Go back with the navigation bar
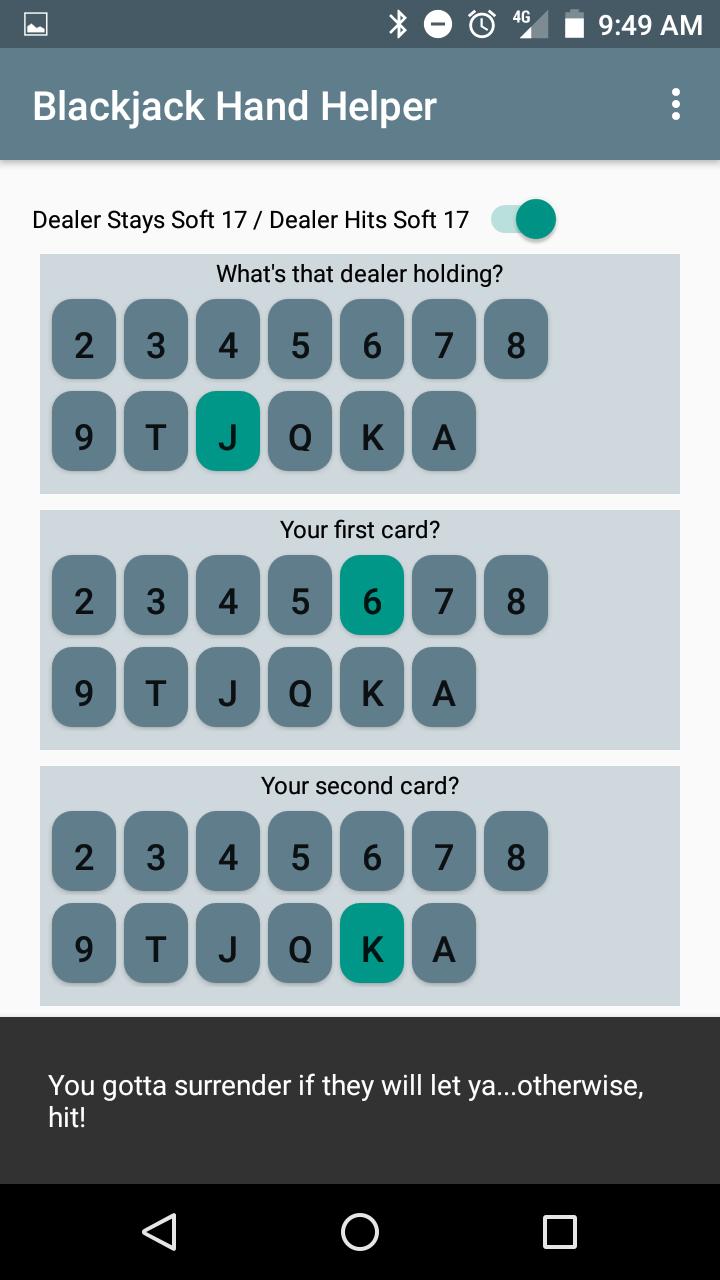The height and width of the screenshot is (1280, 720). pos(160,1232)
